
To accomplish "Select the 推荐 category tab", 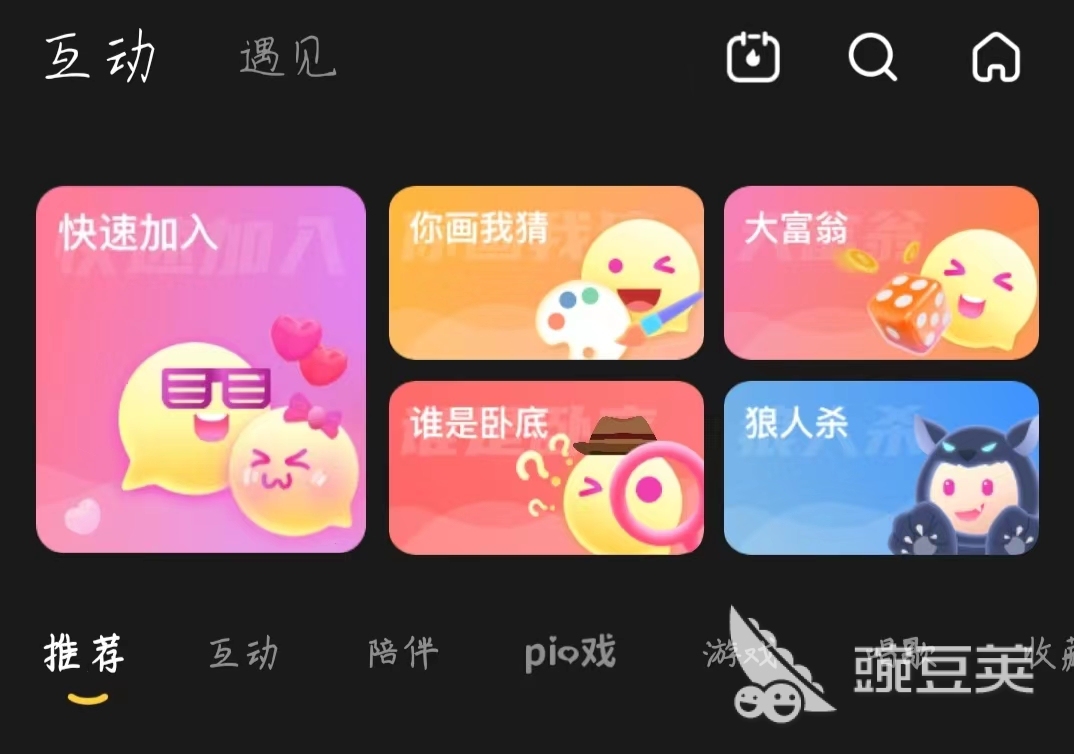I will (x=85, y=655).
